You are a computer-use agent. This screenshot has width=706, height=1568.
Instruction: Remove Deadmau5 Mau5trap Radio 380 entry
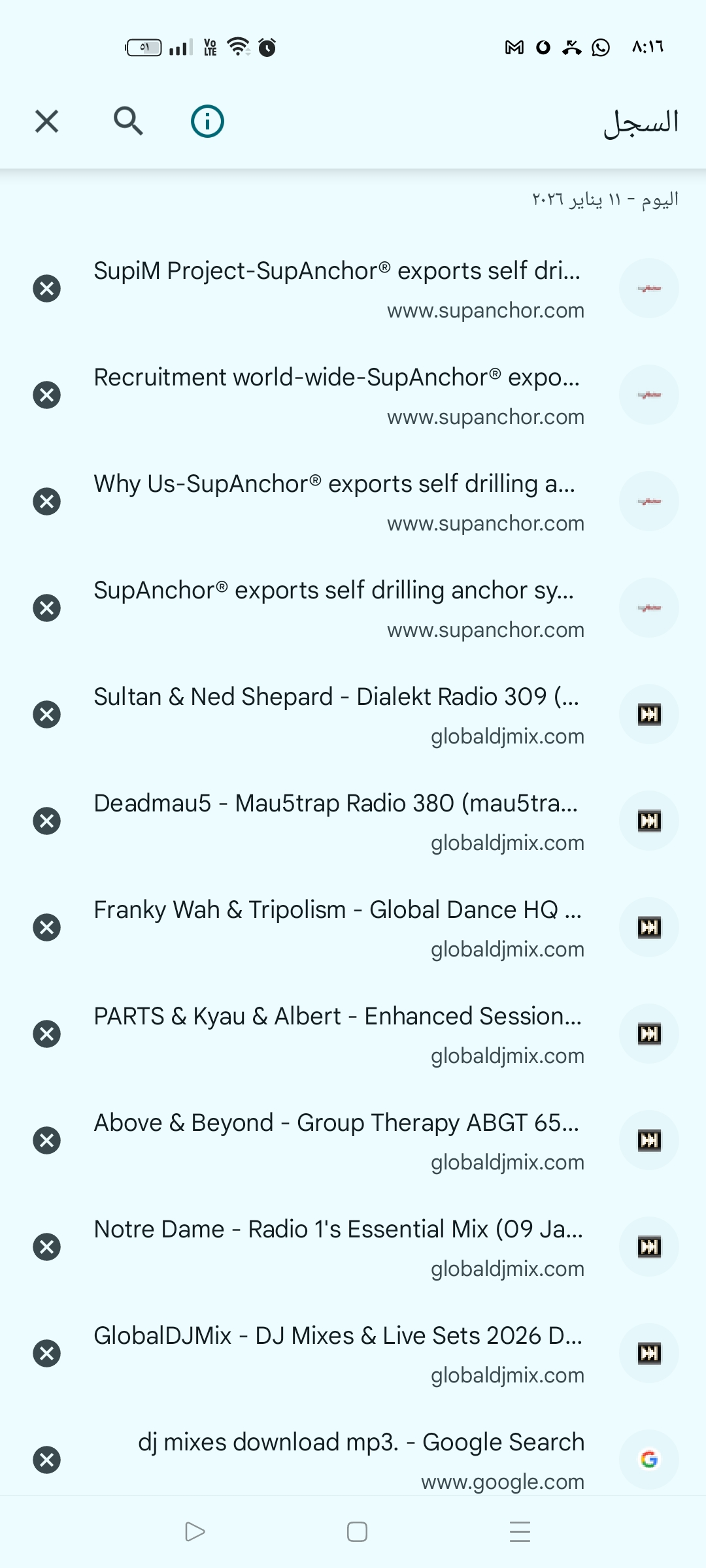coord(47,821)
